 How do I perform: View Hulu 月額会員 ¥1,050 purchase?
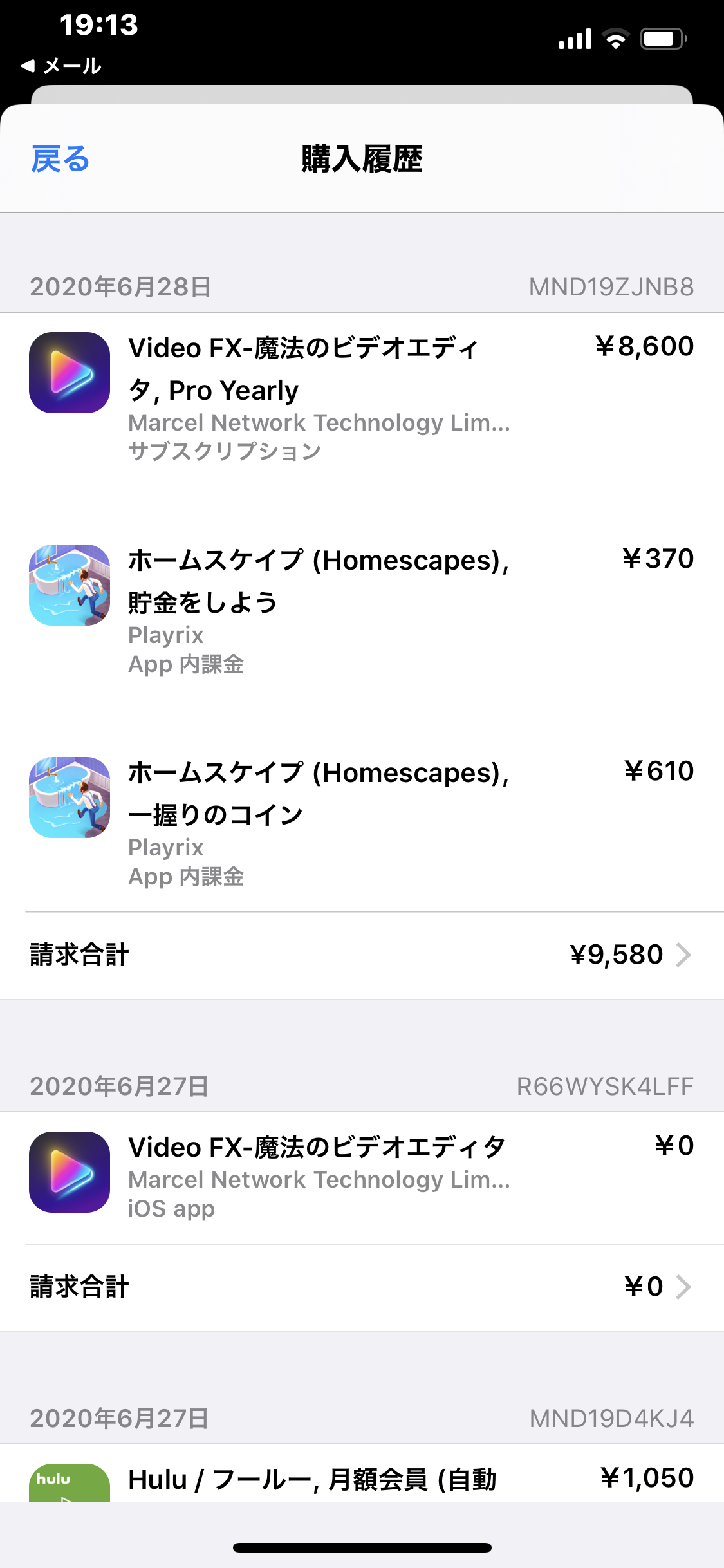362,1479
